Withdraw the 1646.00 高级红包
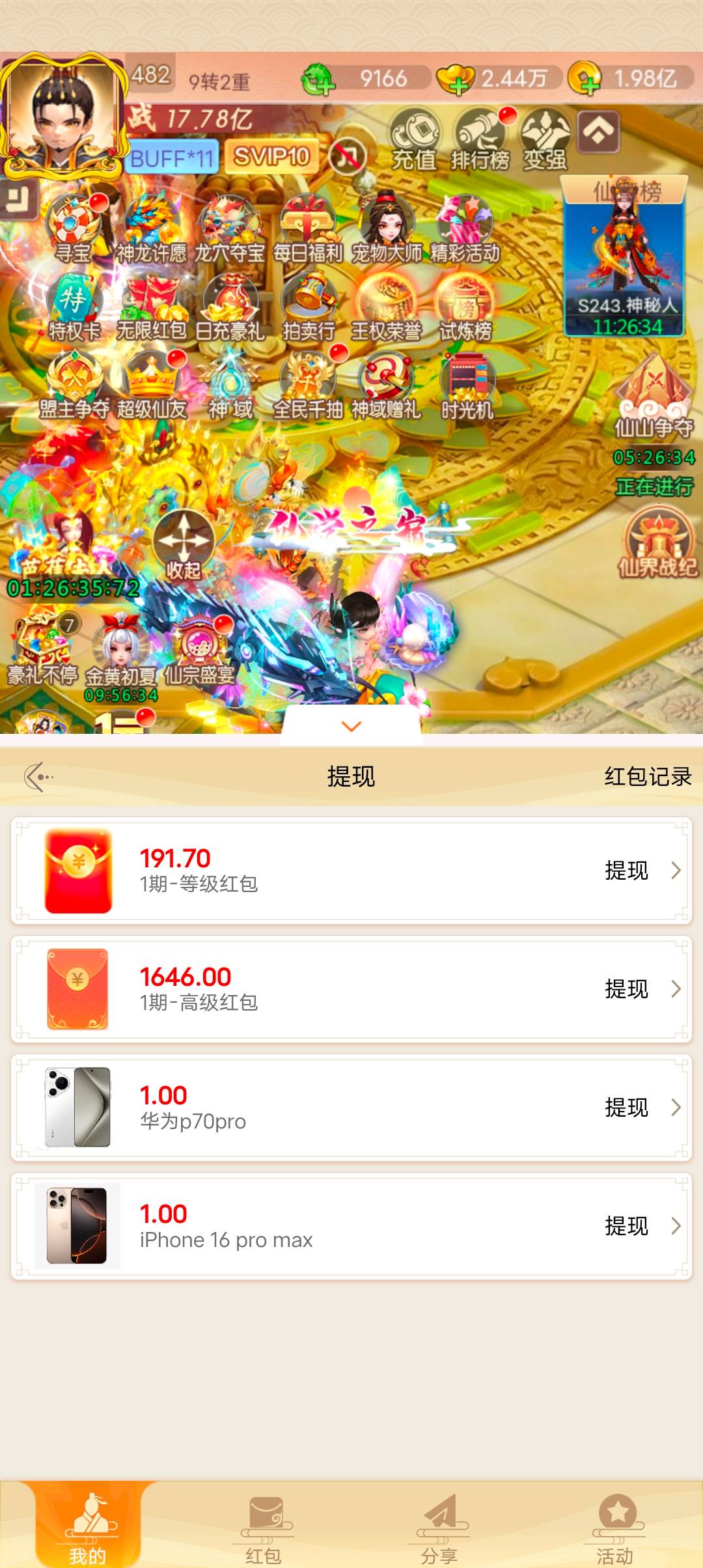703x1568 pixels. [641, 989]
